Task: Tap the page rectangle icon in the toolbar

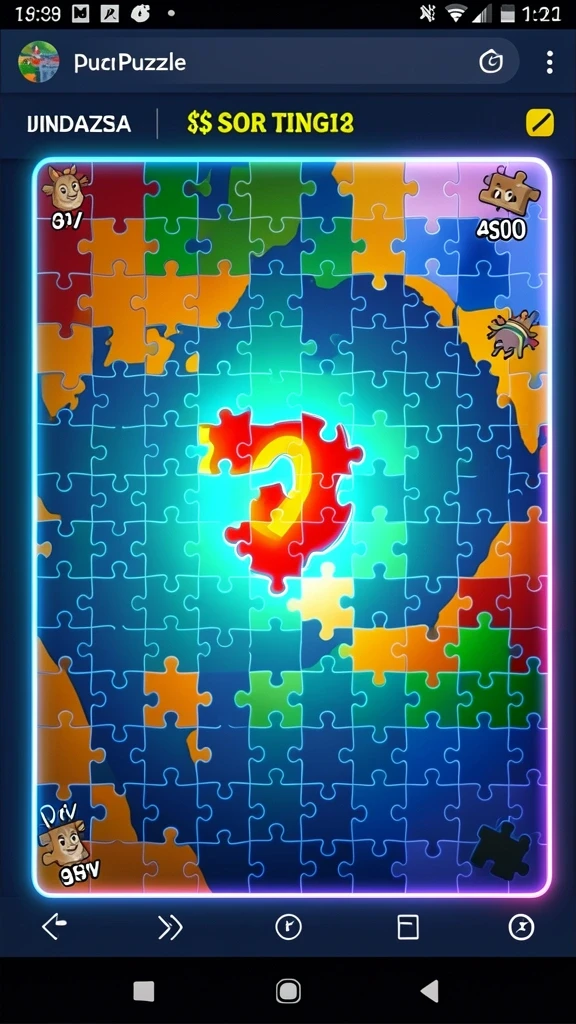Action: 408,927
